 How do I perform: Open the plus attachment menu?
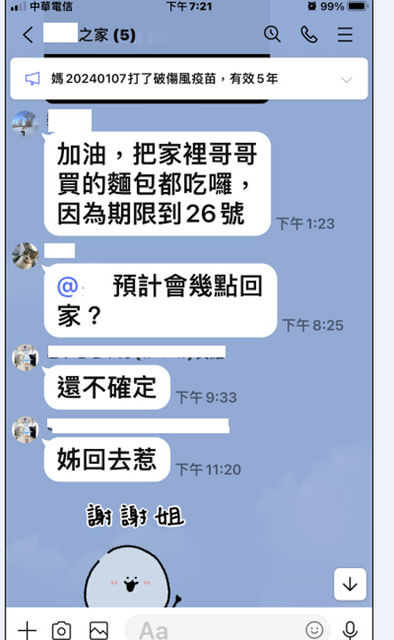click(x=27, y=630)
